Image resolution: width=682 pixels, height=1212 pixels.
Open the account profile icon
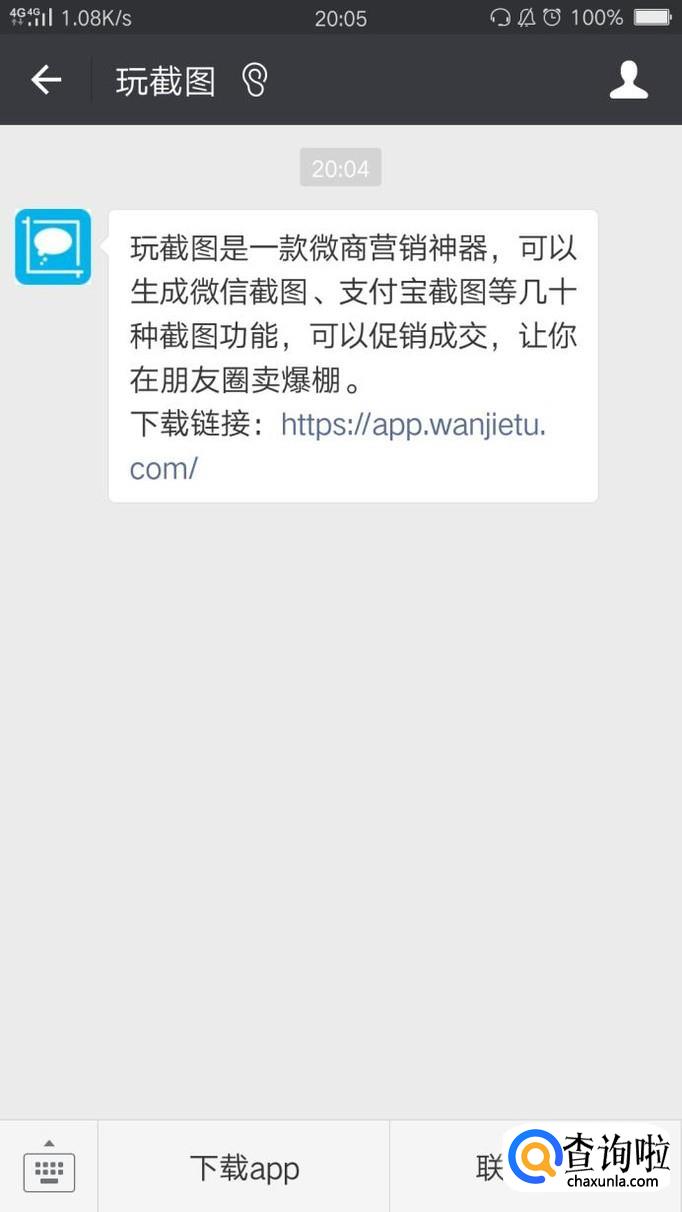click(x=629, y=80)
